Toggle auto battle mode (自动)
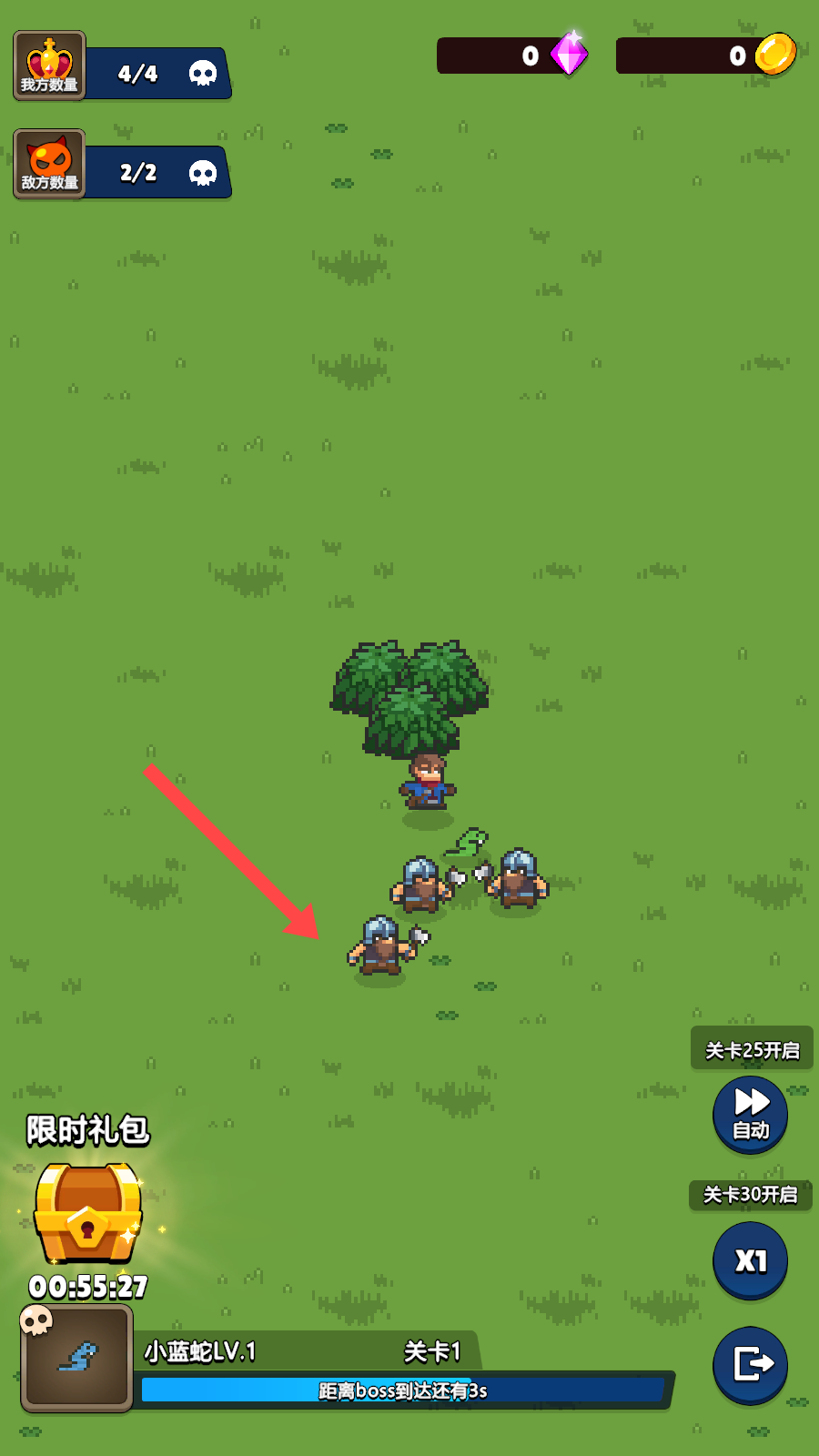The width and height of the screenshot is (819, 1456). (x=750, y=1114)
